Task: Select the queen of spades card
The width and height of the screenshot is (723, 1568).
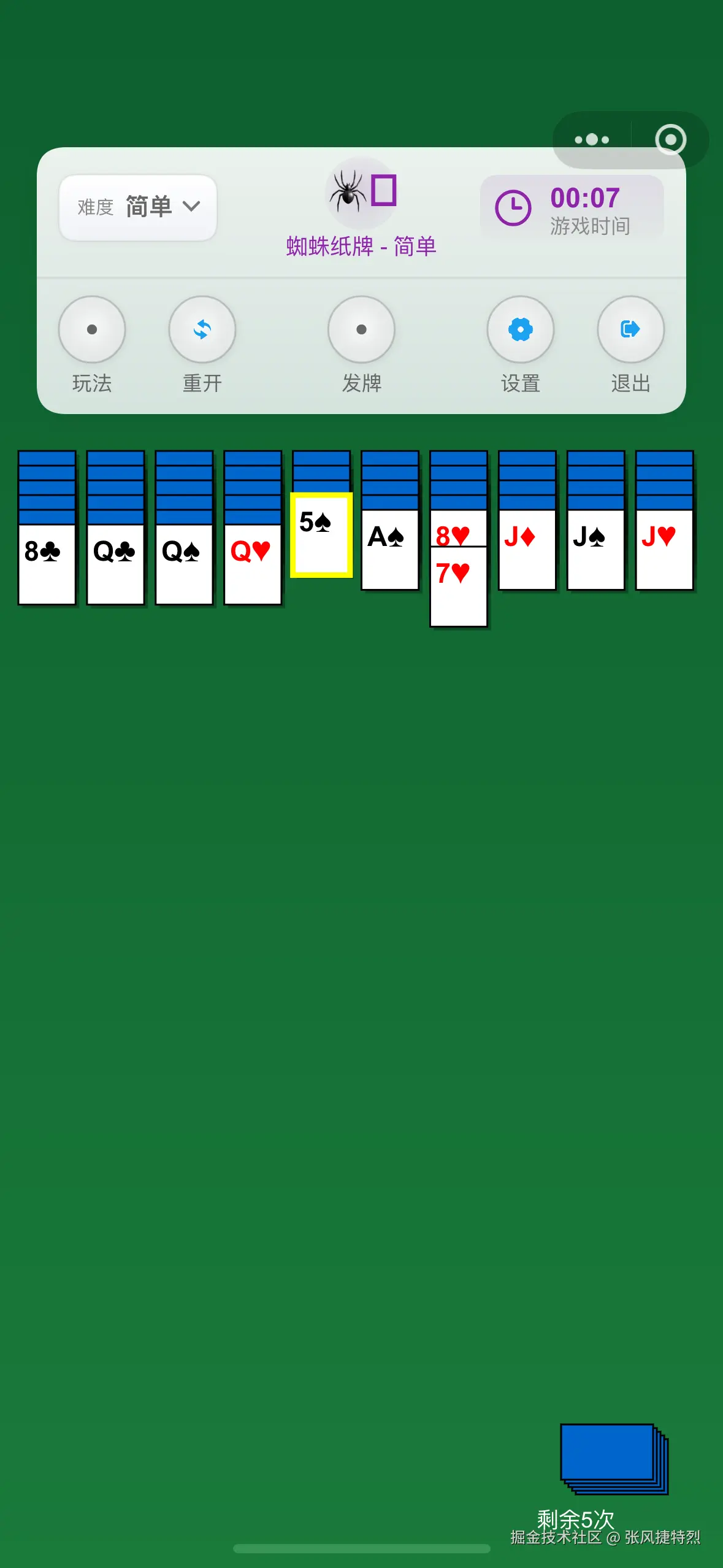Action: click(x=184, y=564)
